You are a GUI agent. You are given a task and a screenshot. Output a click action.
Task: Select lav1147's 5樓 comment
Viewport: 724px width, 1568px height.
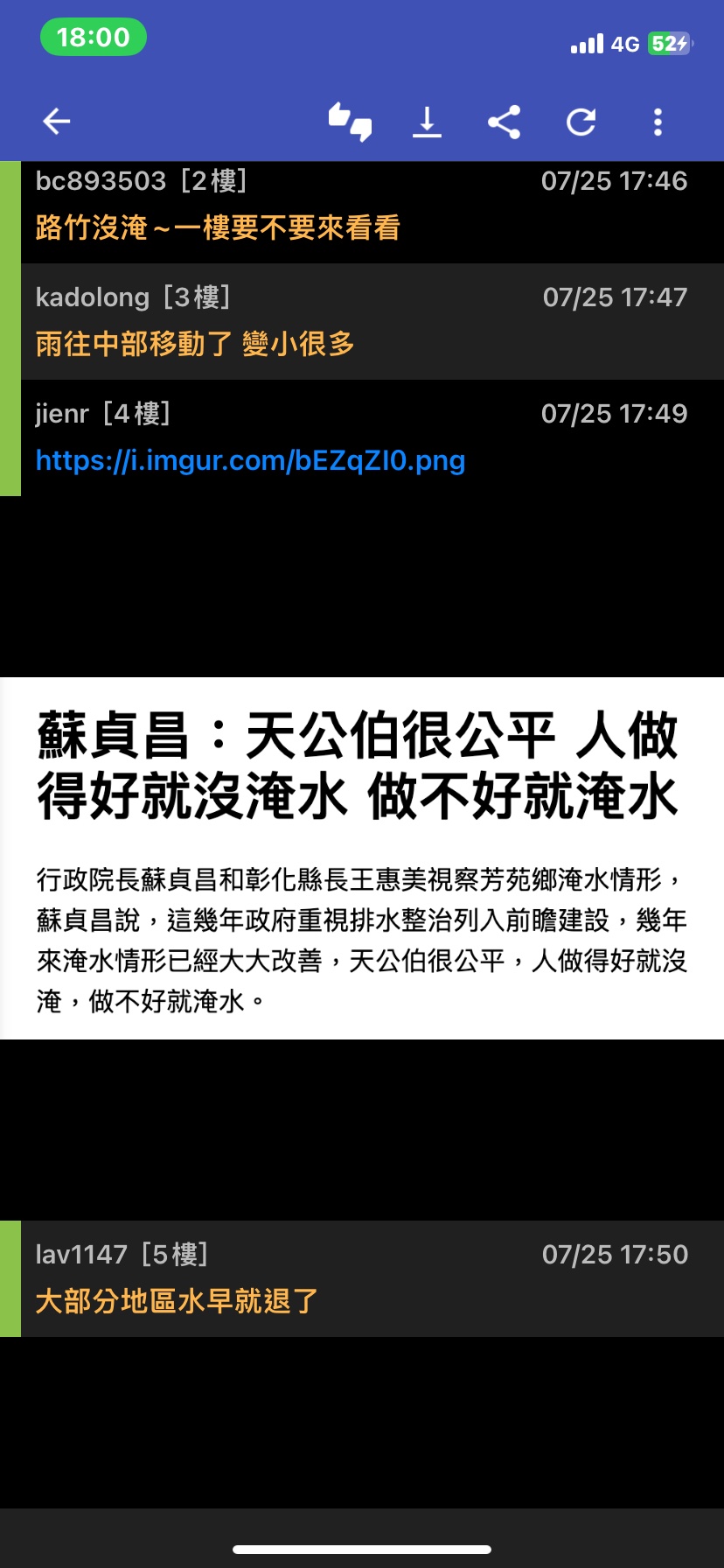[362, 1278]
